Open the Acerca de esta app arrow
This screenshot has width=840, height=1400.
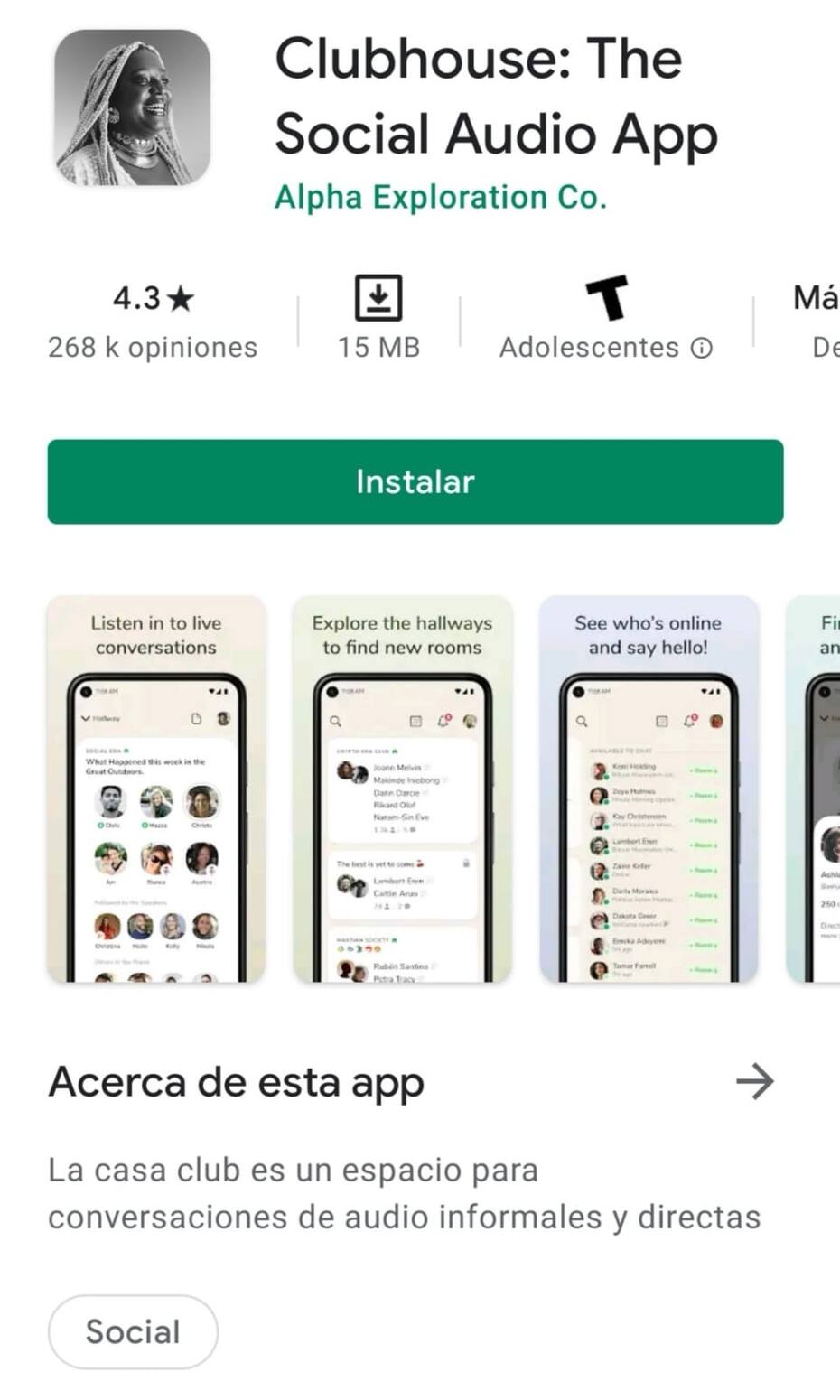click(754, 1081)
